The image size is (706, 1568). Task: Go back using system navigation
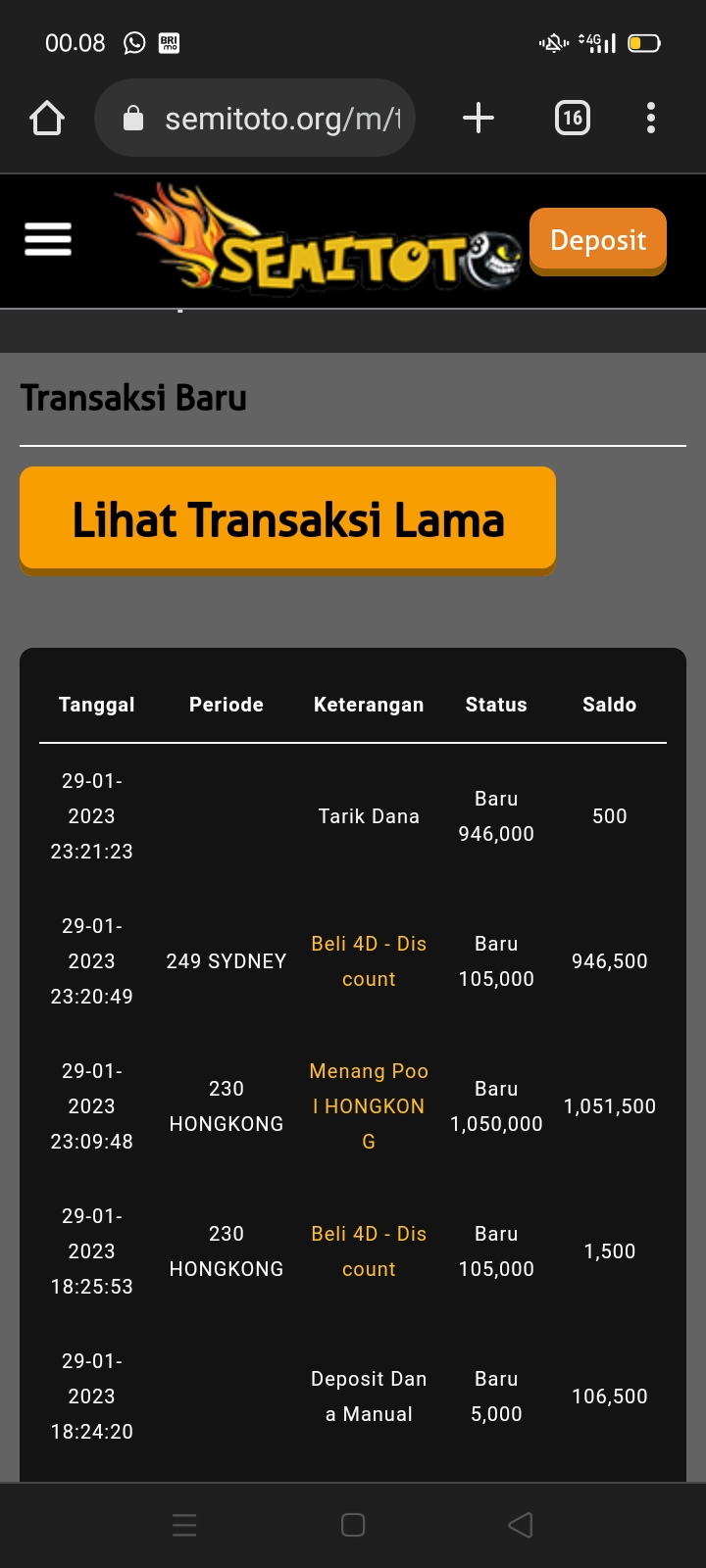[x=521, y=1525]
